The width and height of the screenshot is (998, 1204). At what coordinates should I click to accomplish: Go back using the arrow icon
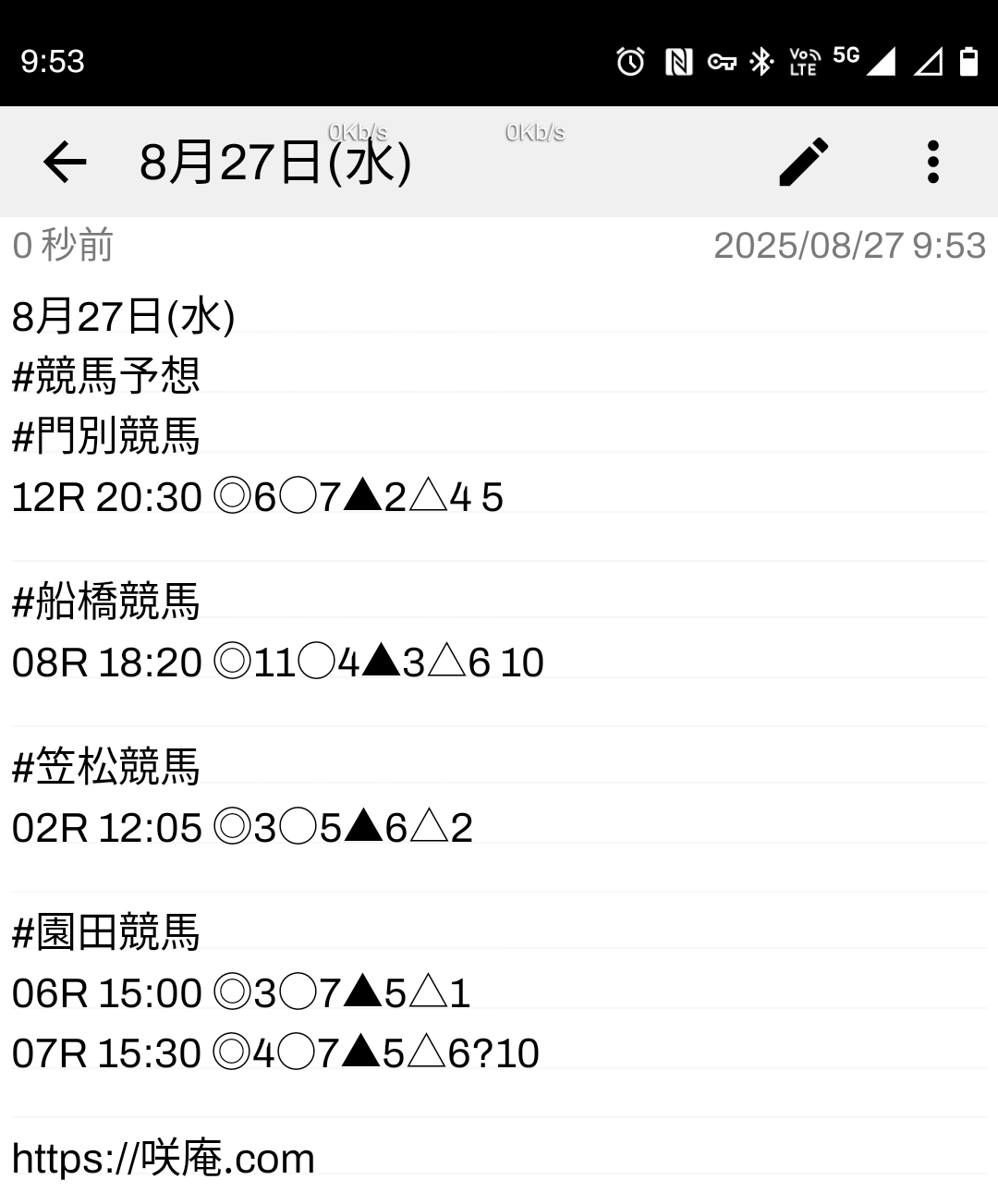pos(65,163)
